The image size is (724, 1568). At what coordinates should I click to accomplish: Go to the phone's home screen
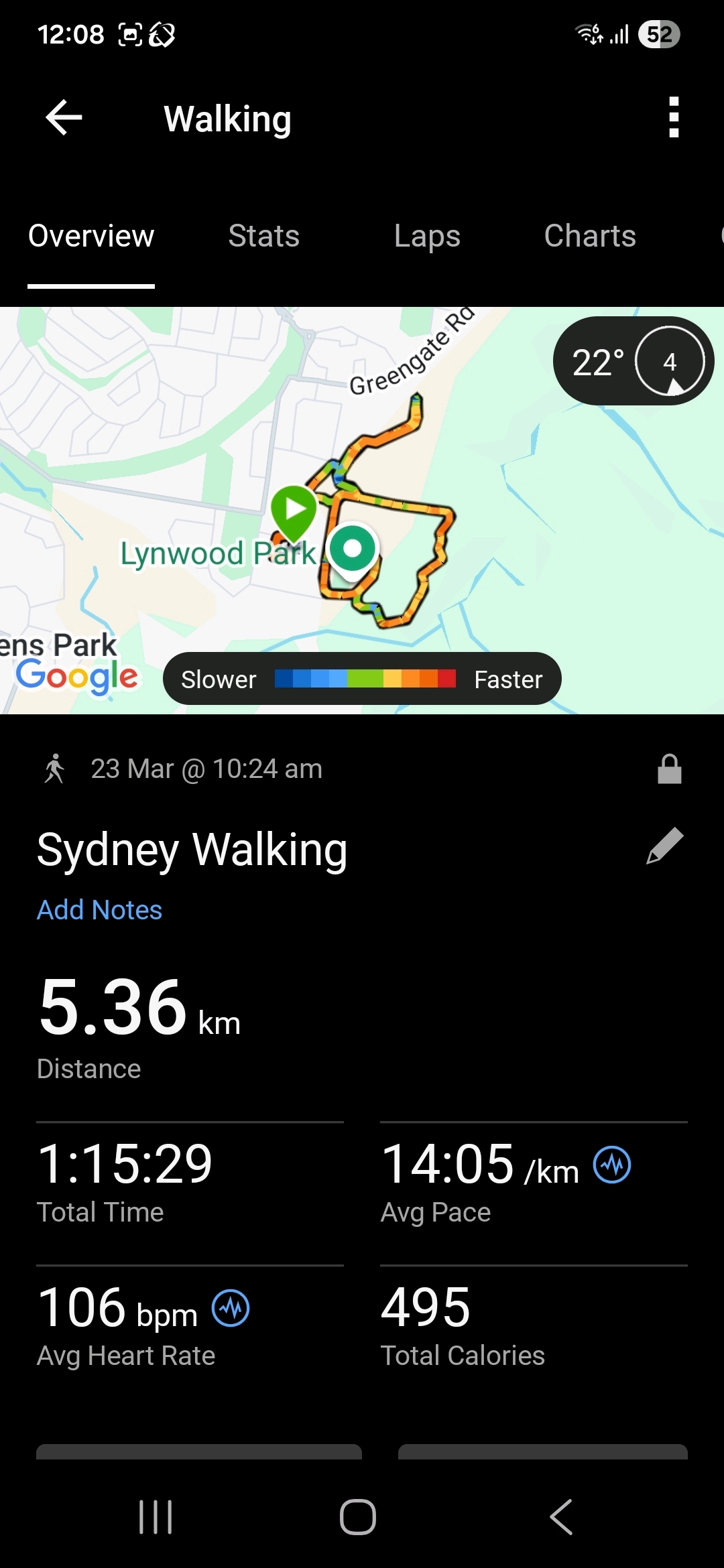pyautogui.click(x=358, y=1517)
